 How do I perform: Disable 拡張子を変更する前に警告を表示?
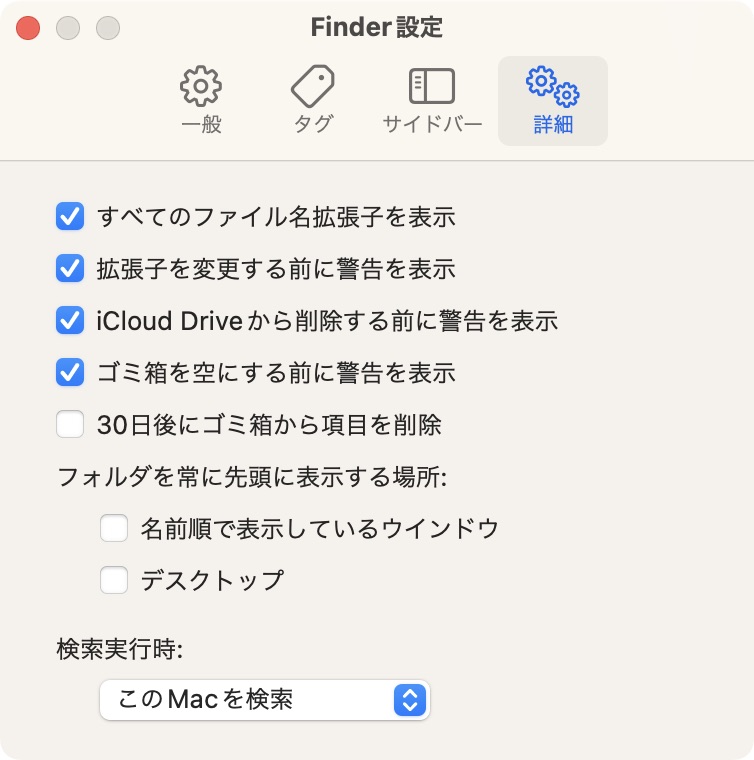point(70,268)
